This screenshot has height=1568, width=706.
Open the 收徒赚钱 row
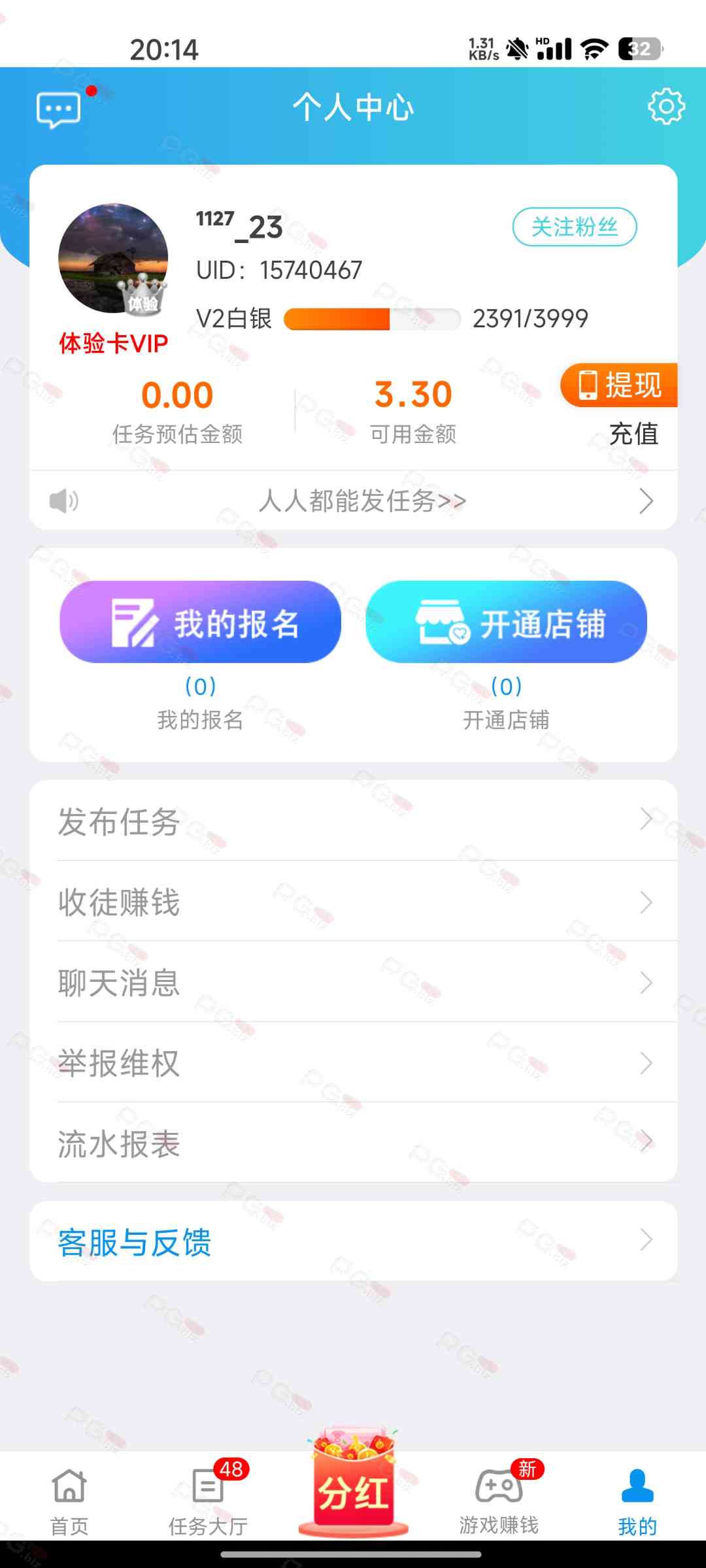tap(353, 902)
